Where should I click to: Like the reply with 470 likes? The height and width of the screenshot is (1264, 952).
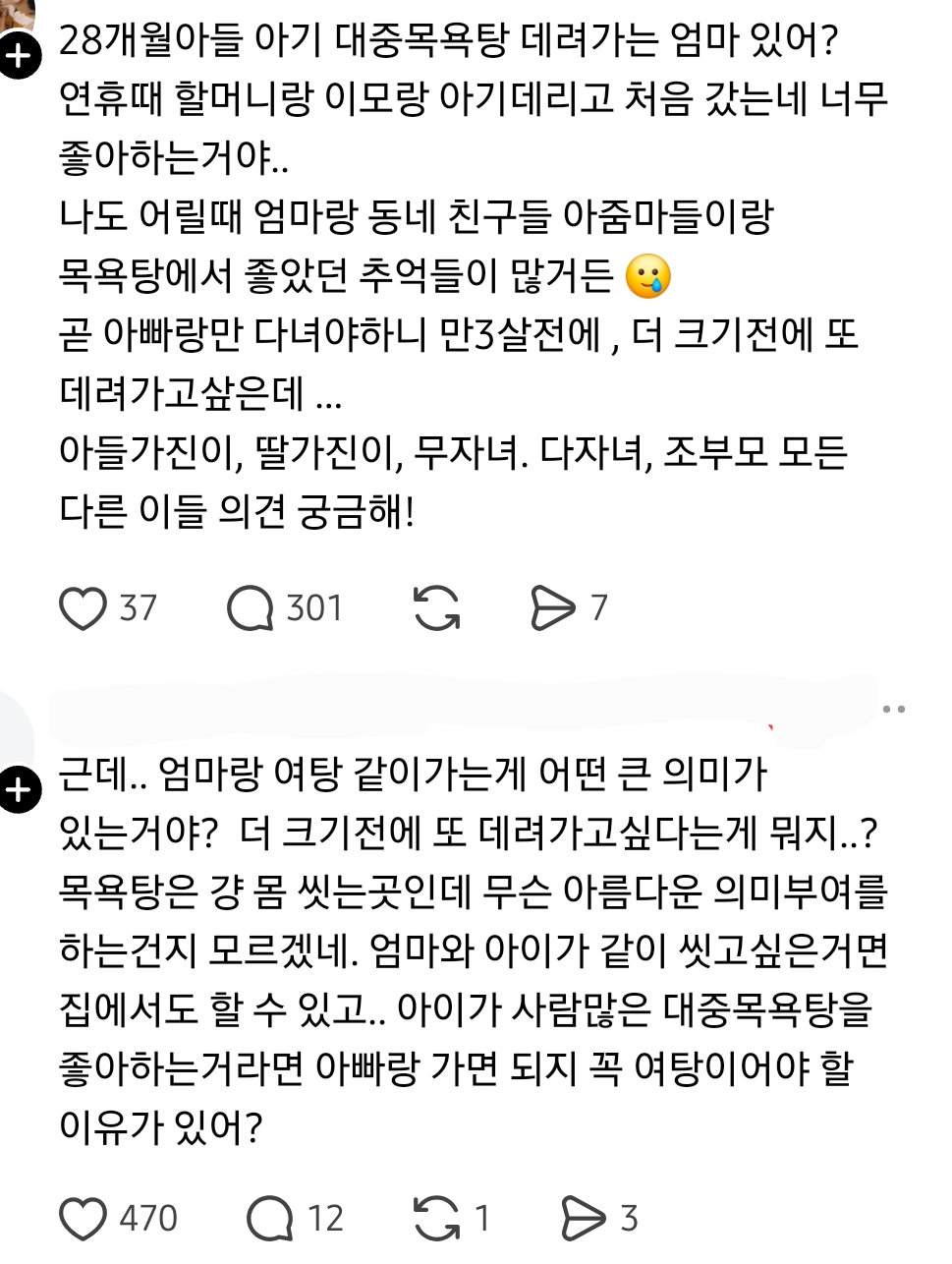pos(83,1219)
